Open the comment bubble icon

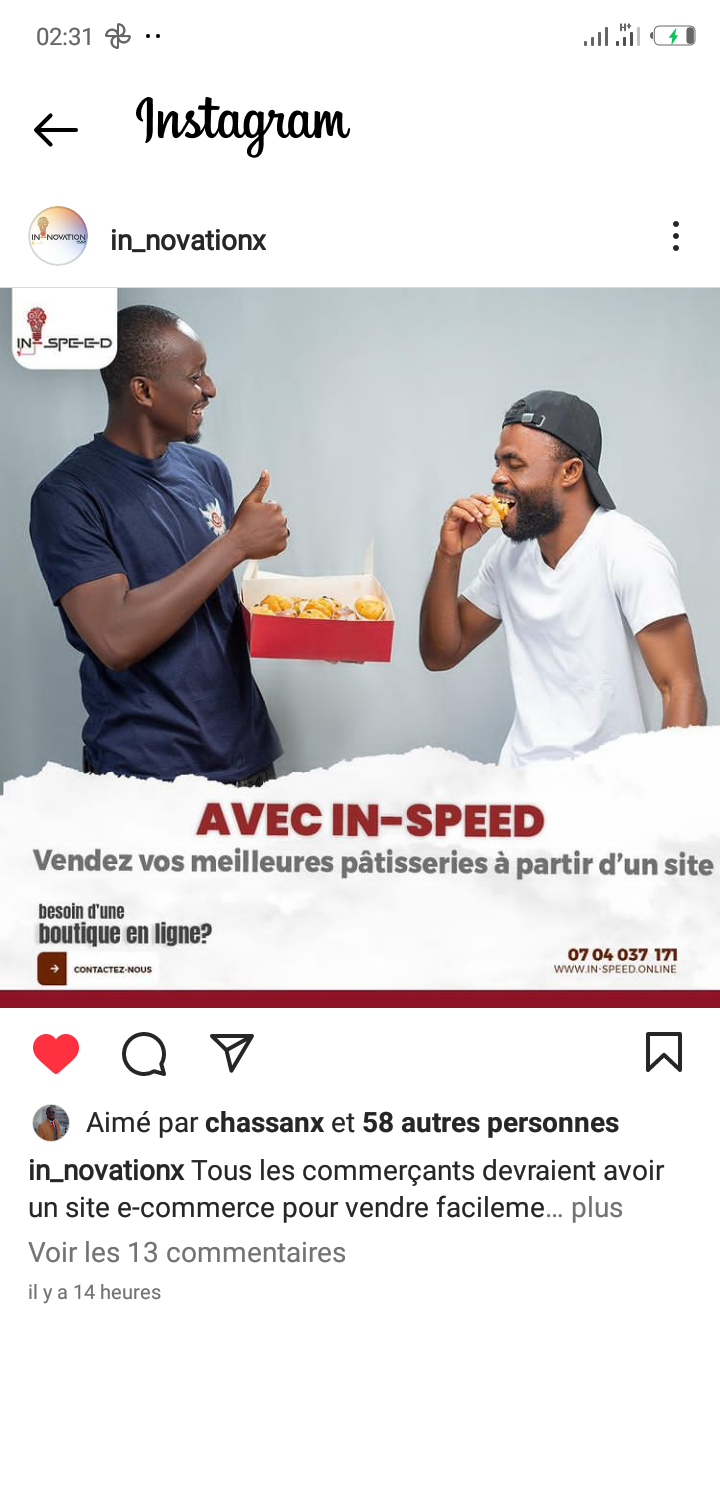[144, 1054]
